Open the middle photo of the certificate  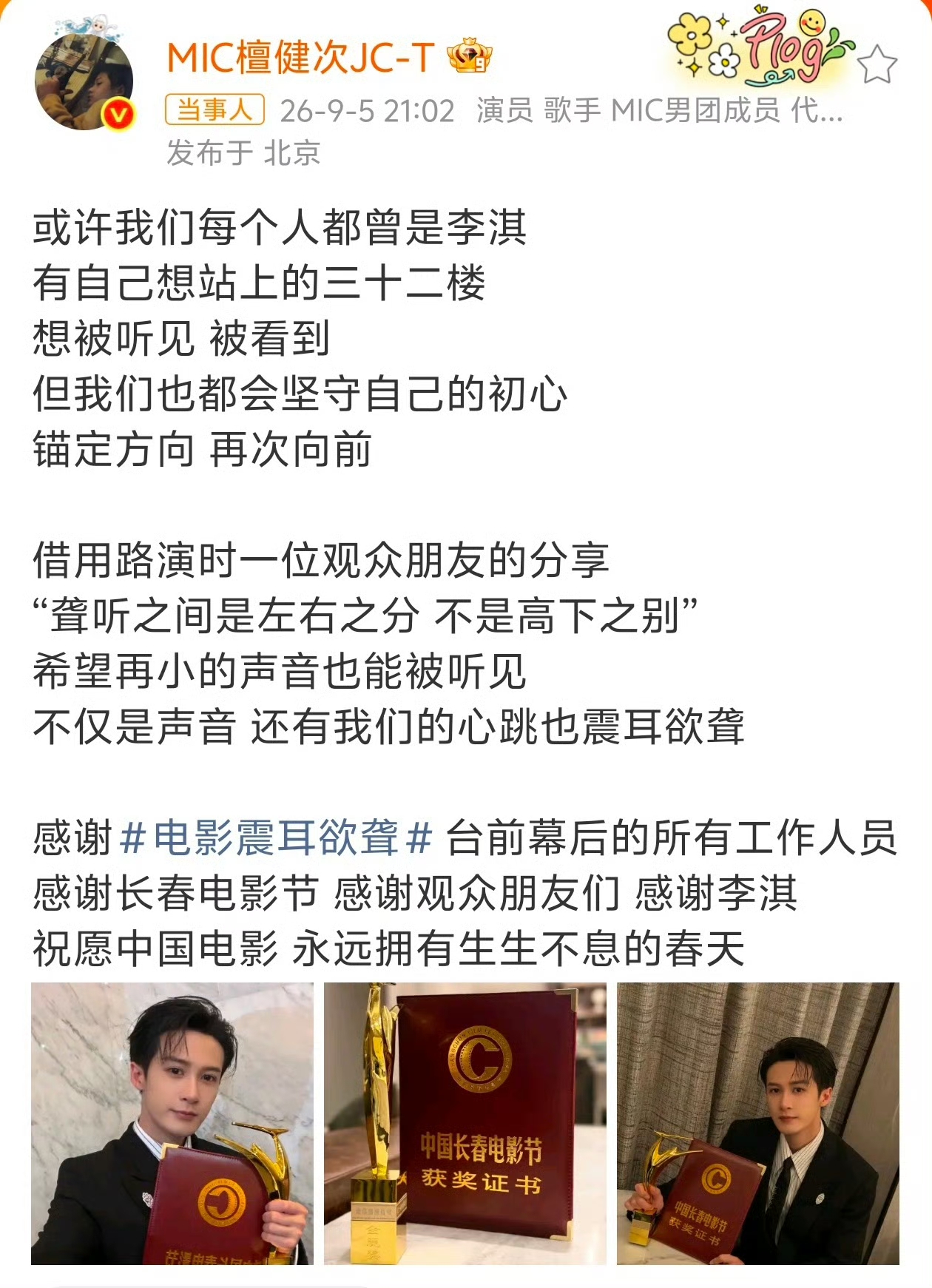pyautogui.click(x=465, y=1124)
